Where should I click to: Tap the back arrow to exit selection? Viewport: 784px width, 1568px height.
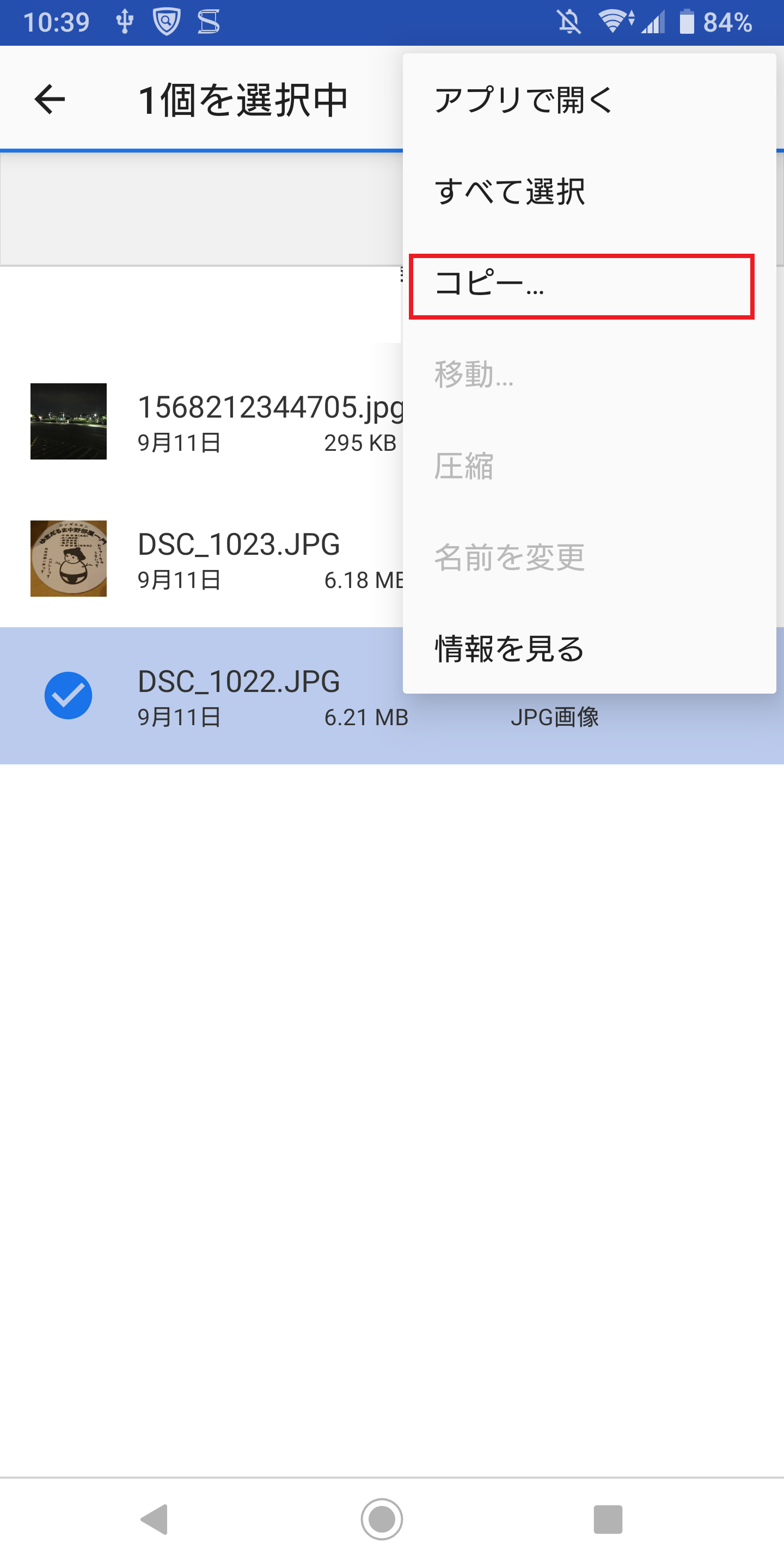pos(50,100)
